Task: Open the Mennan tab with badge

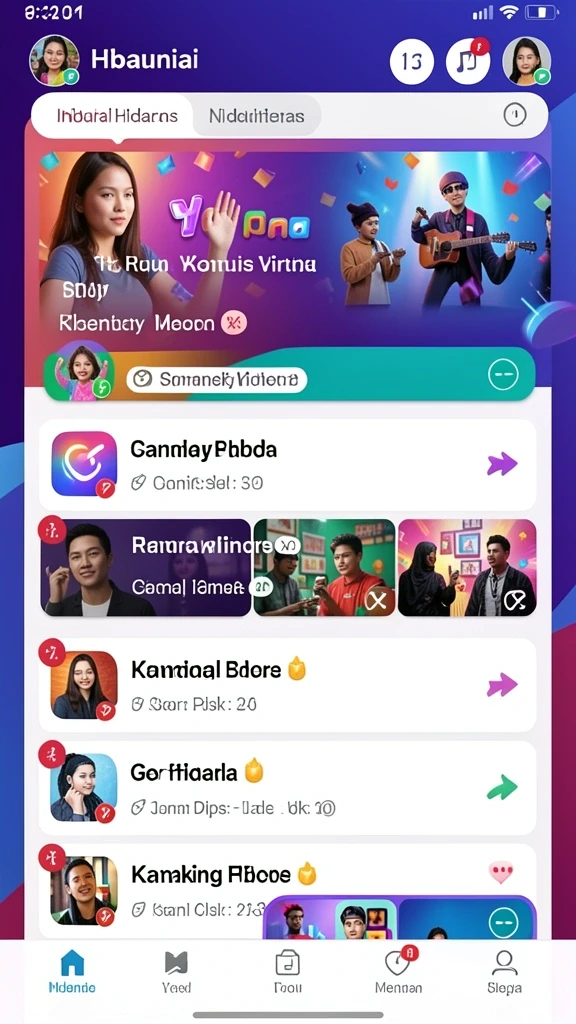Action: pyautogui.click(x=398, y=972)
